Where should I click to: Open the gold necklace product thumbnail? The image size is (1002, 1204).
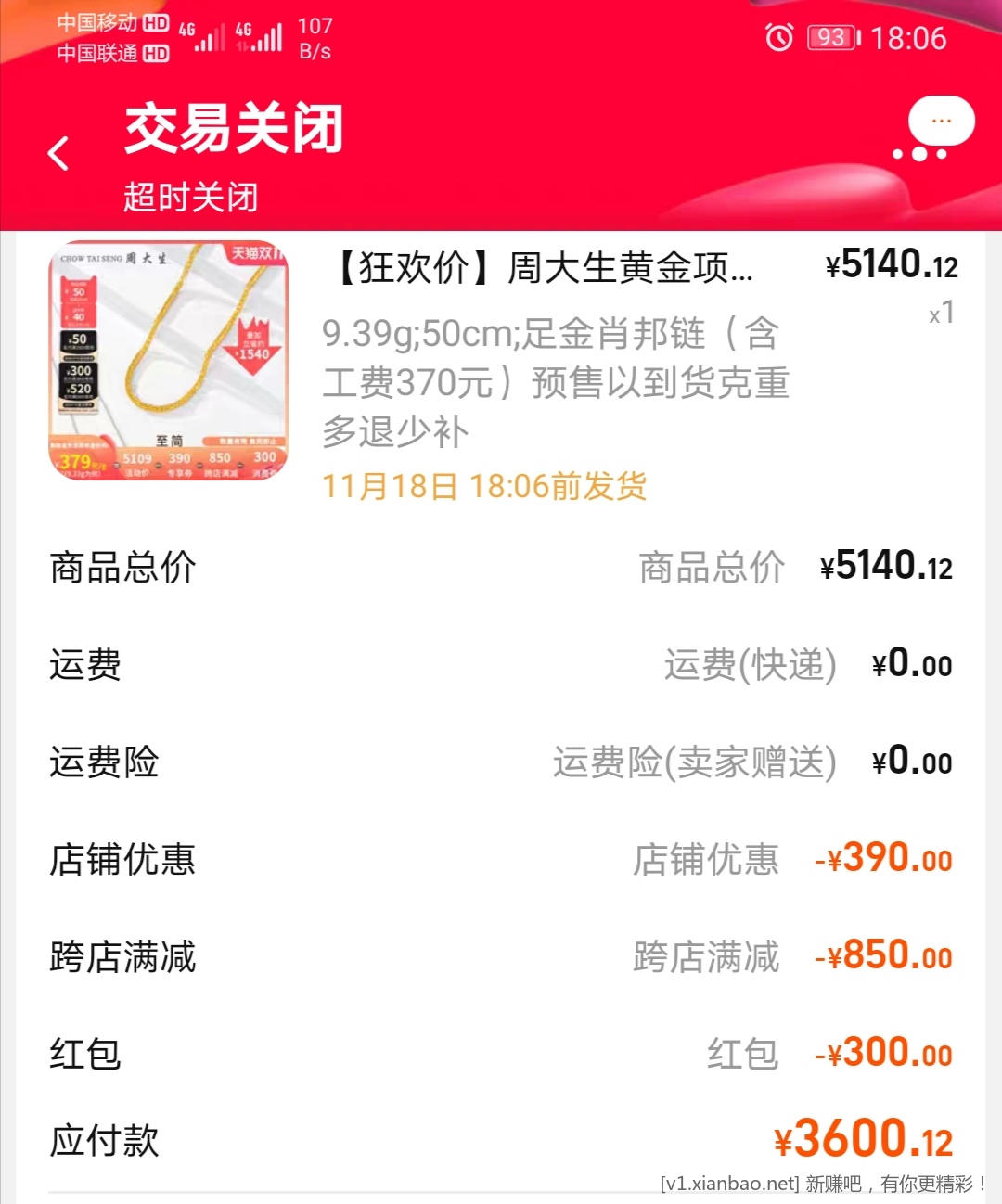click(x=168, y=361)
